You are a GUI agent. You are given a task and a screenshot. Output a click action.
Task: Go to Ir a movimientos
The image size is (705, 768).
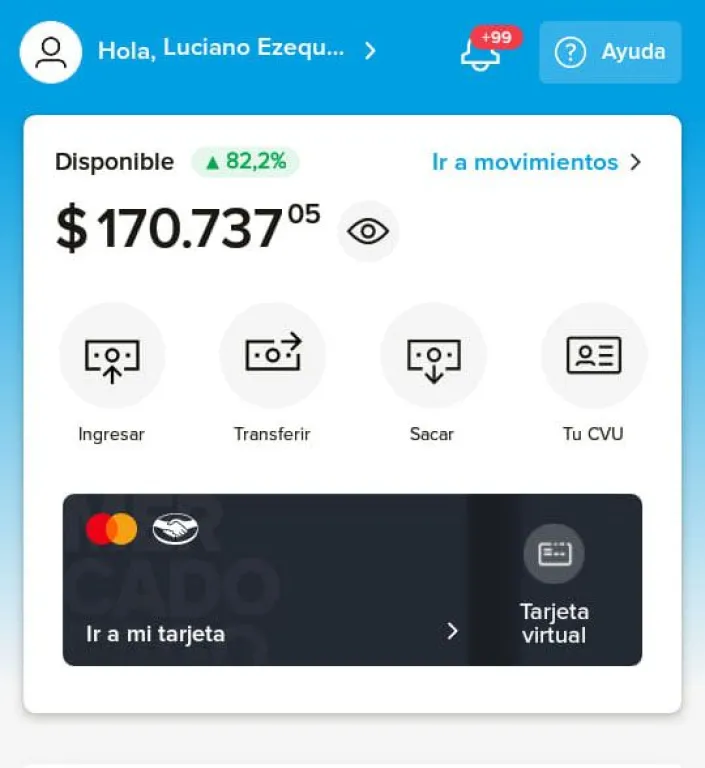[x=536, y=162]
